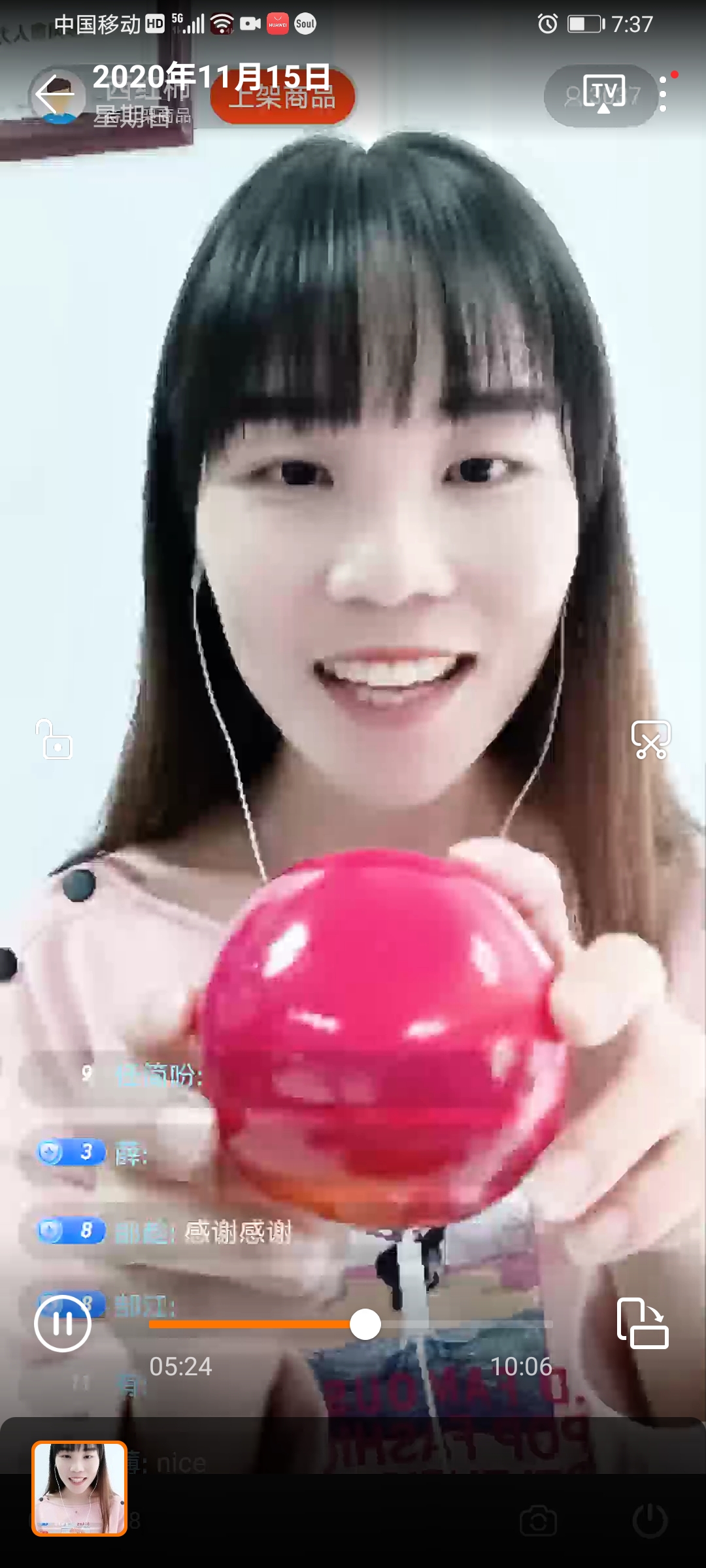706x1568 pixels.
Task: Cast the video to a TV
Action: (603, 94)
